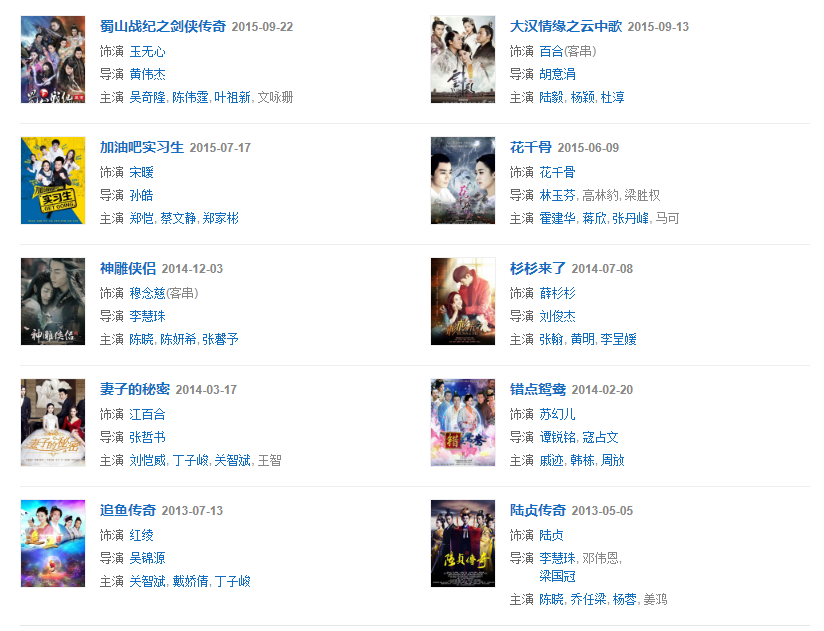The image size is (824, 631).
Task: Open the 神雕侠侣 title link
Action: (128, 269)
